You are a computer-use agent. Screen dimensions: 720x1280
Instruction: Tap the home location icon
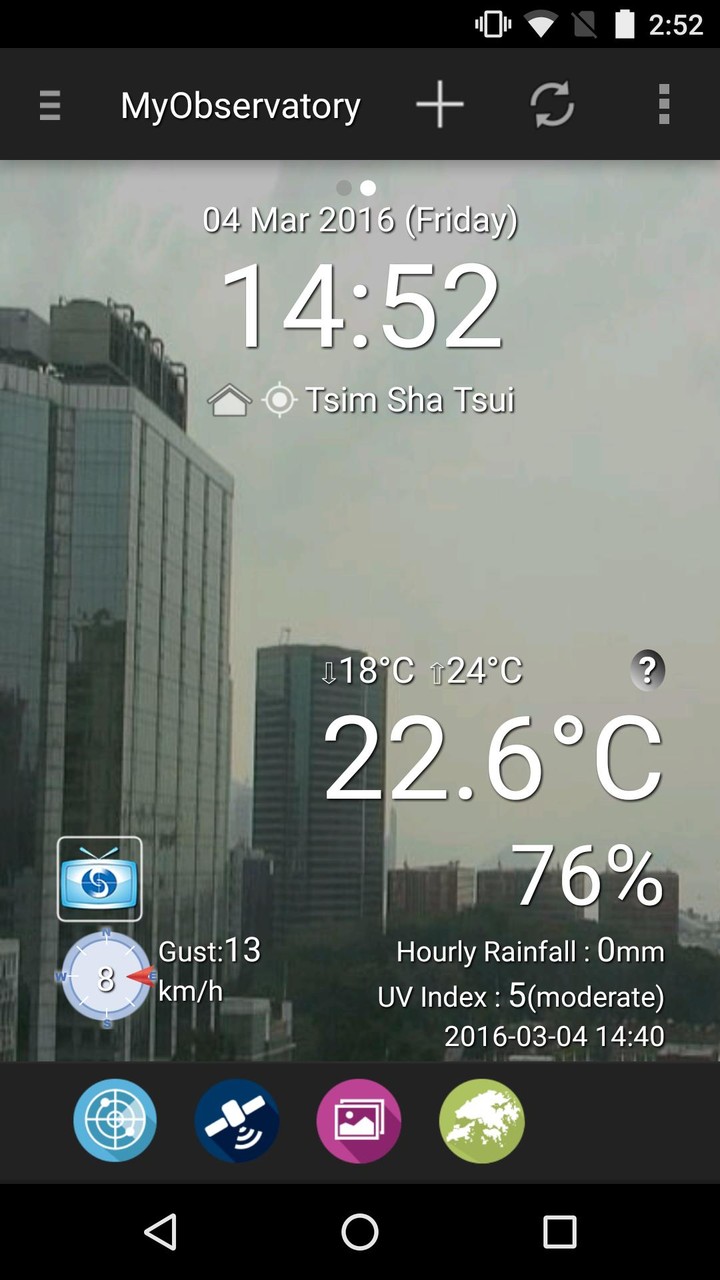(232, 398)
